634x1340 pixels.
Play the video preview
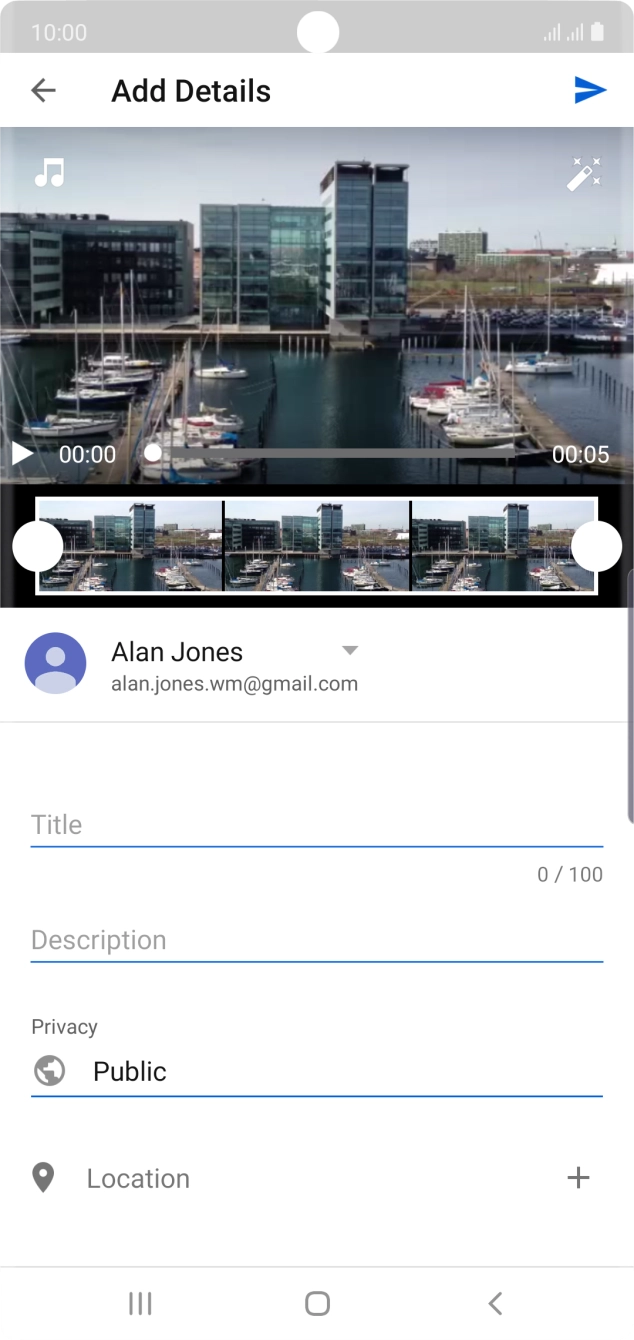coord(22,454)
